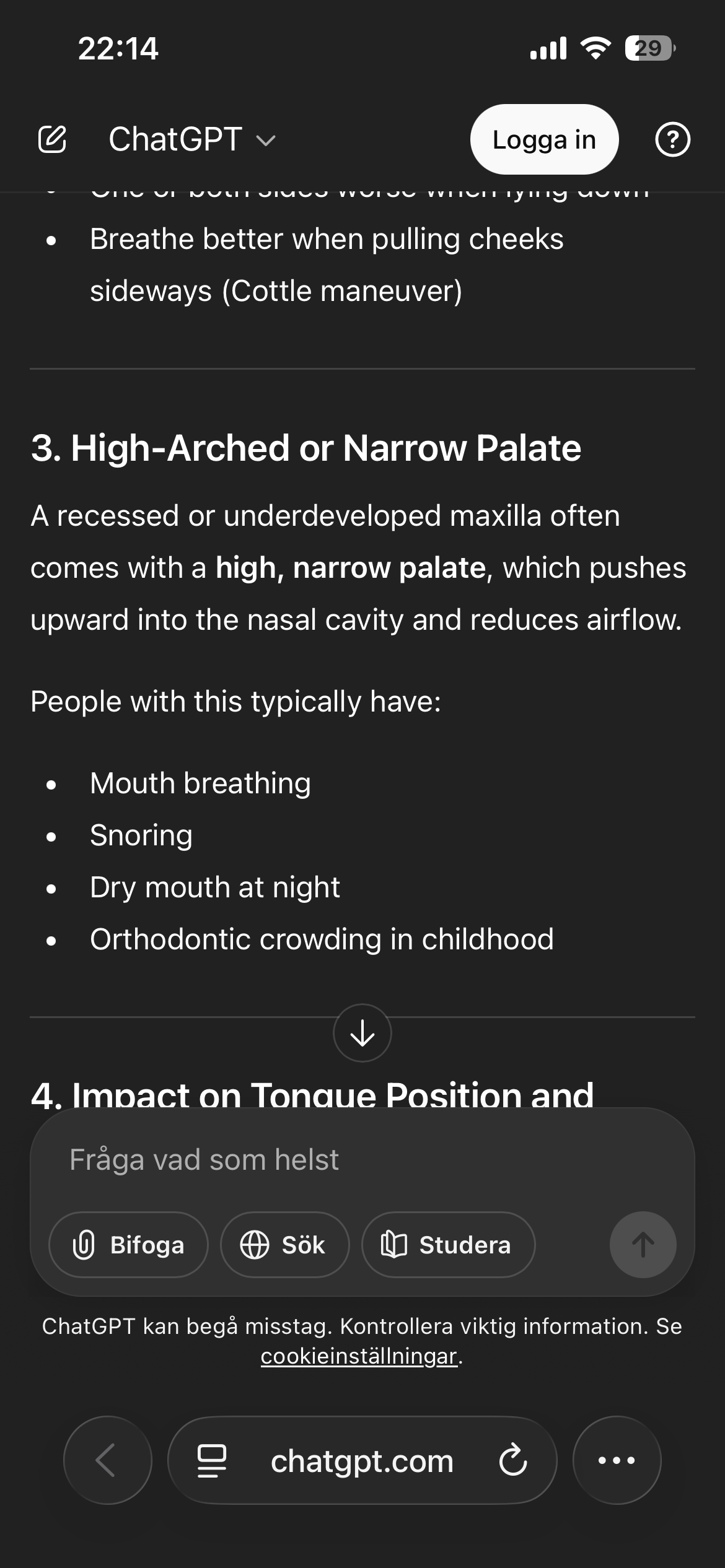Enable web search with Sök
Image resolution: width=725 pixels, height=1568 pixels.
click(x=284, y=1245)
